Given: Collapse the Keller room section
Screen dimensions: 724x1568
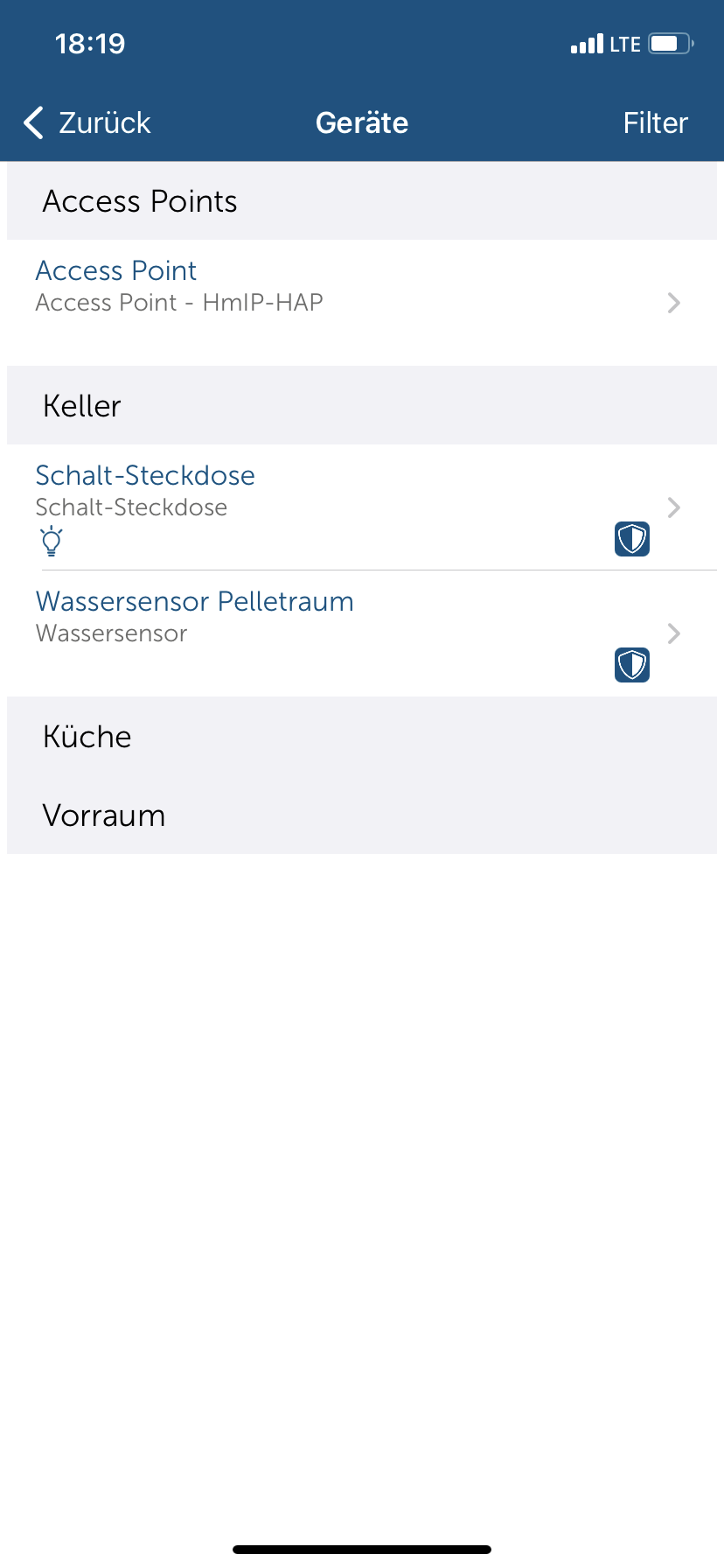Looking at the screenshot, I should click(361, 406).
